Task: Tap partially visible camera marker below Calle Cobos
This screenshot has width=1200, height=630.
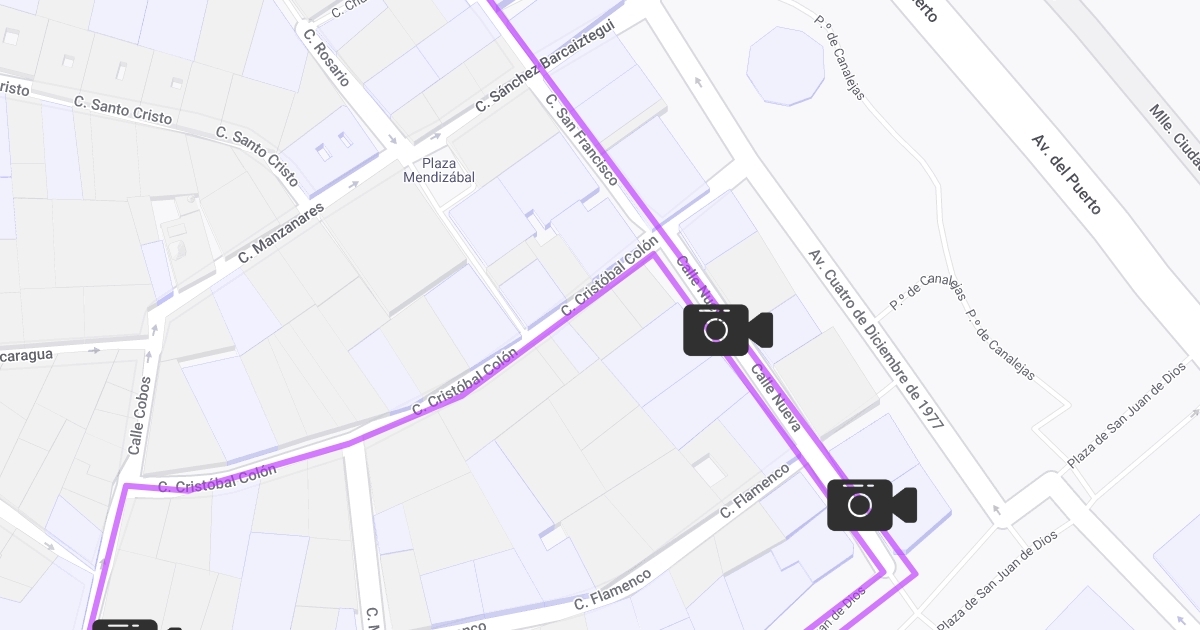Action: (x=126, y=624)
